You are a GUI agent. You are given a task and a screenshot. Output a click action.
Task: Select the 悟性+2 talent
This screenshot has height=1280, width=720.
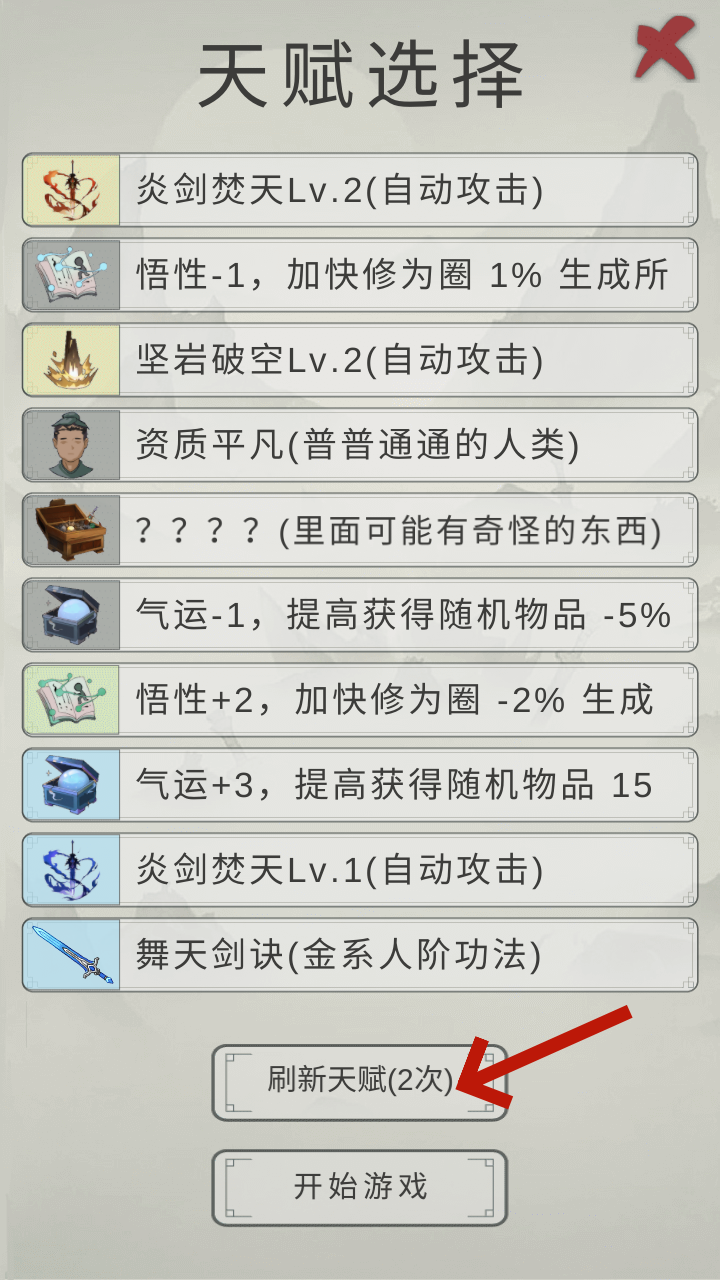(360, 700)
